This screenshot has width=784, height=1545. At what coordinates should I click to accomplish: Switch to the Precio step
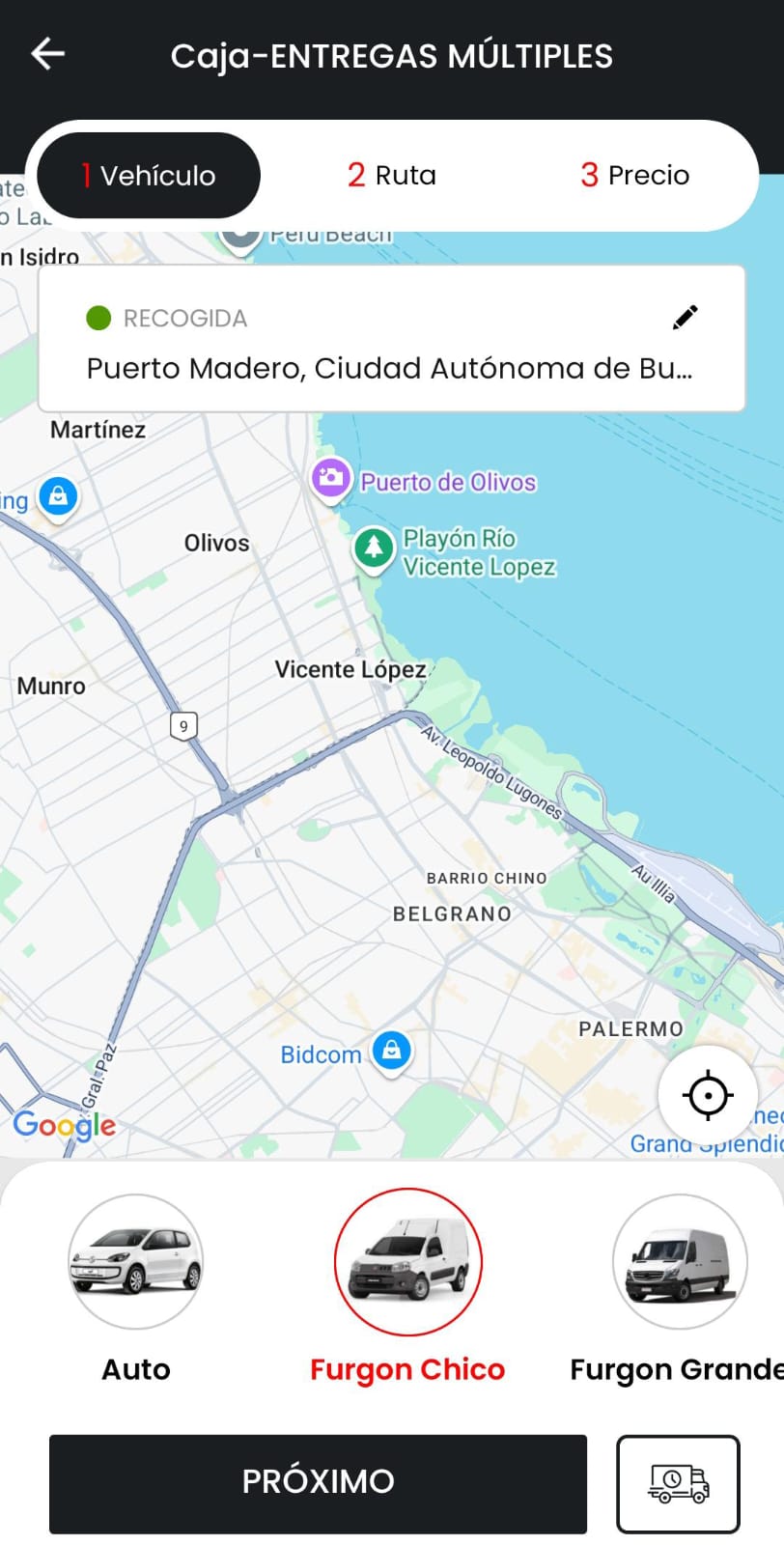pos(634,175)
